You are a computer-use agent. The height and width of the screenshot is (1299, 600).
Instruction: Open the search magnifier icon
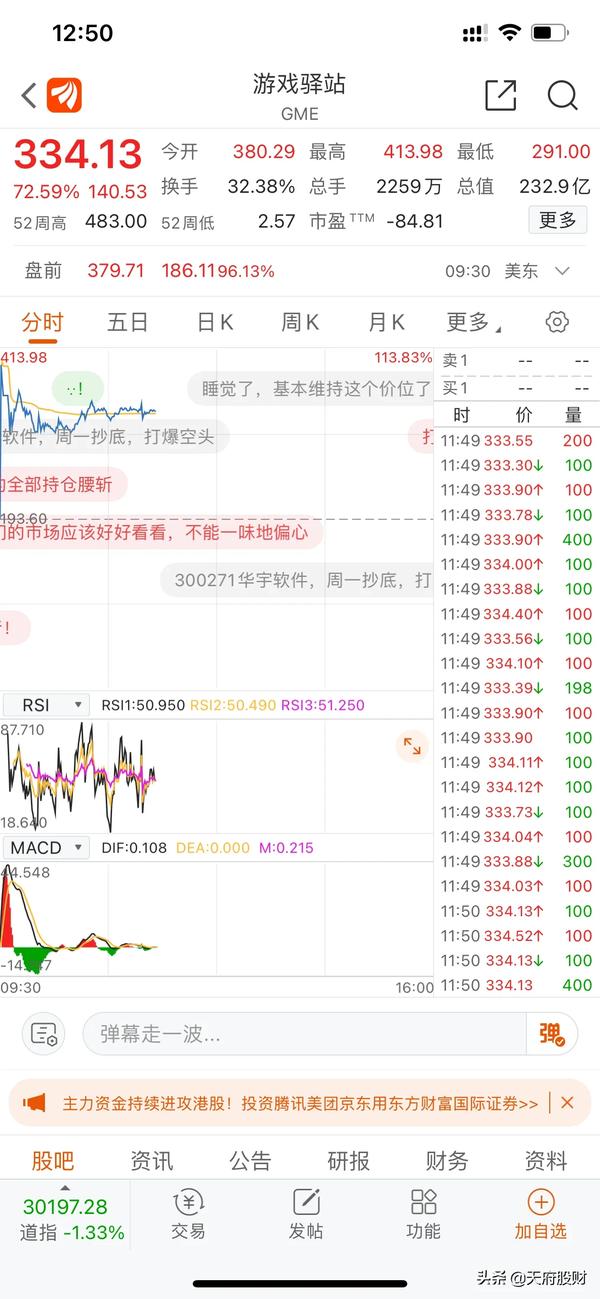[x=563, y=96]
